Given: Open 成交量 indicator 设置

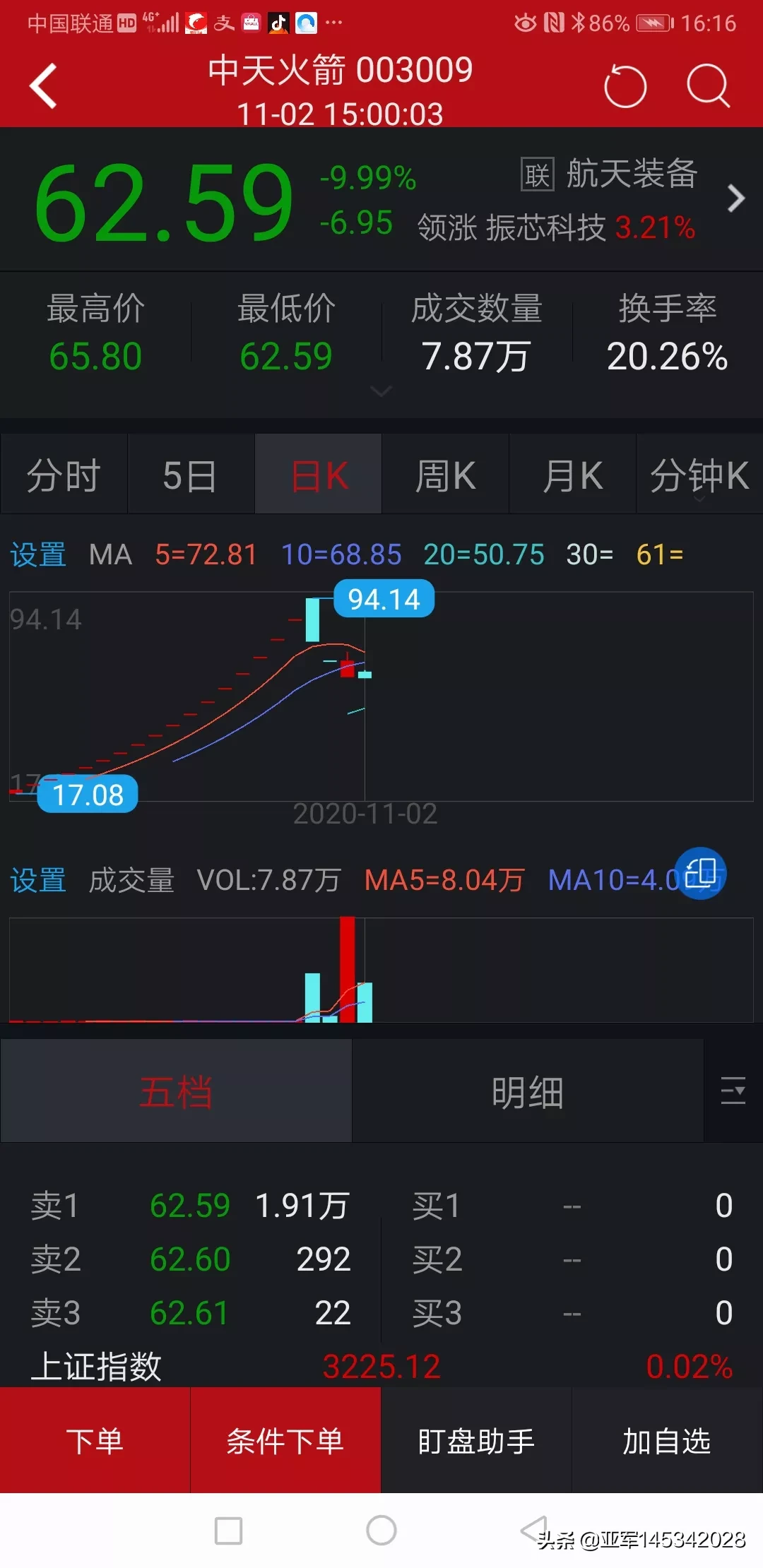Looking at the screenshot, I should (x=38, y=880).
